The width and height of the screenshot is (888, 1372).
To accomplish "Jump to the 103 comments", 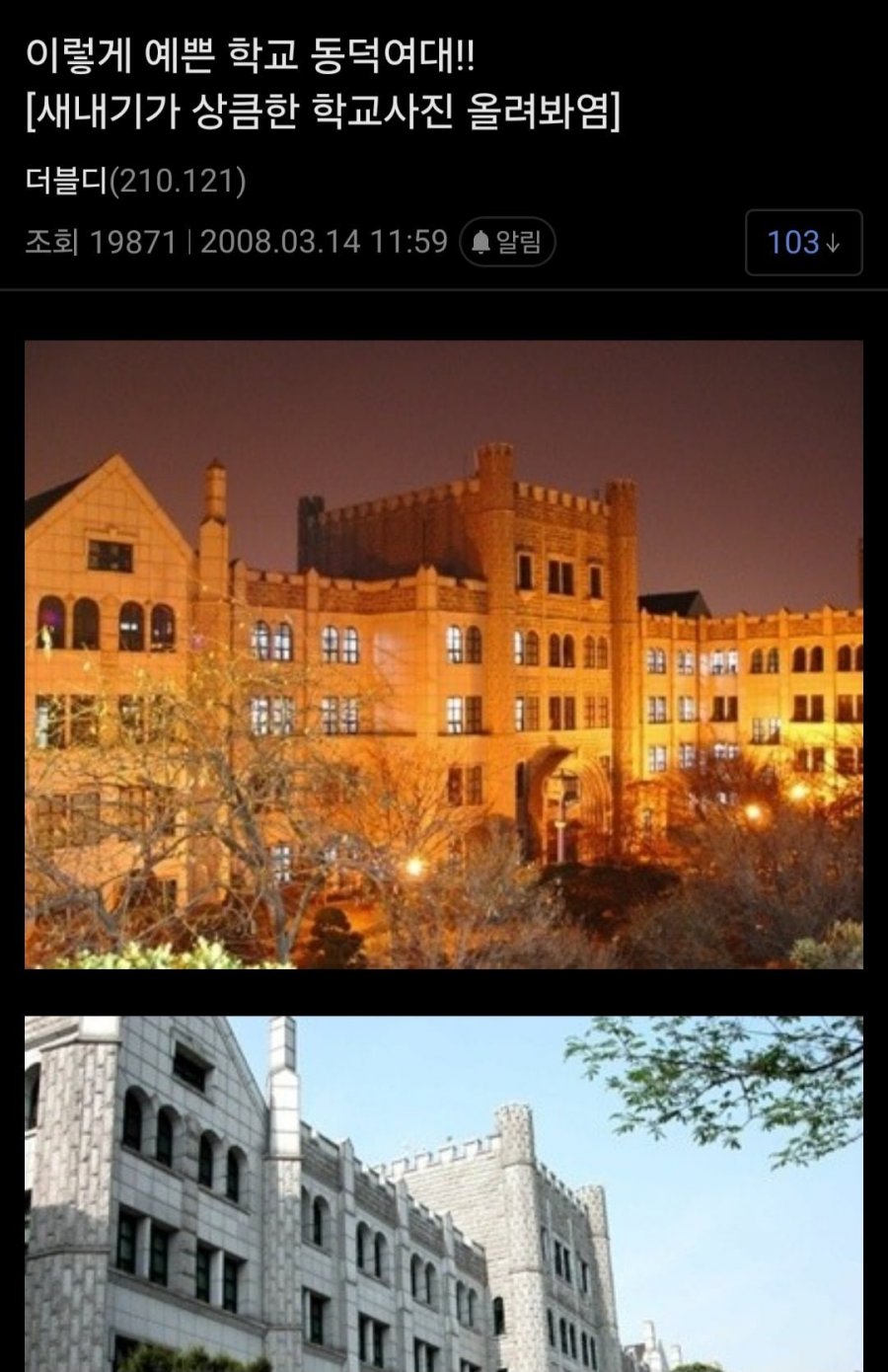I will tap(803, 242).
